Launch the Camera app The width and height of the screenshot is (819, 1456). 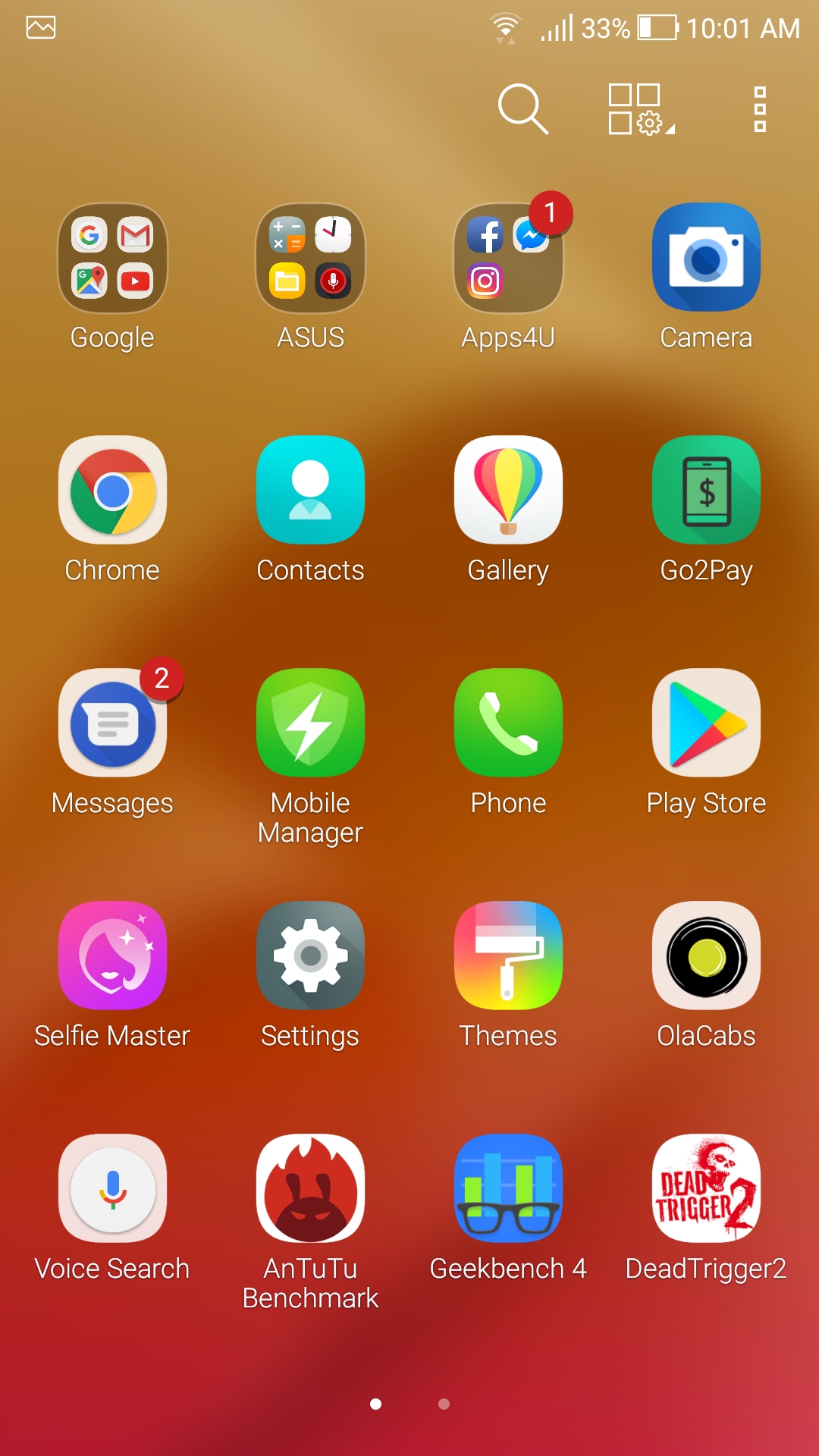click(x=706, y=258)
